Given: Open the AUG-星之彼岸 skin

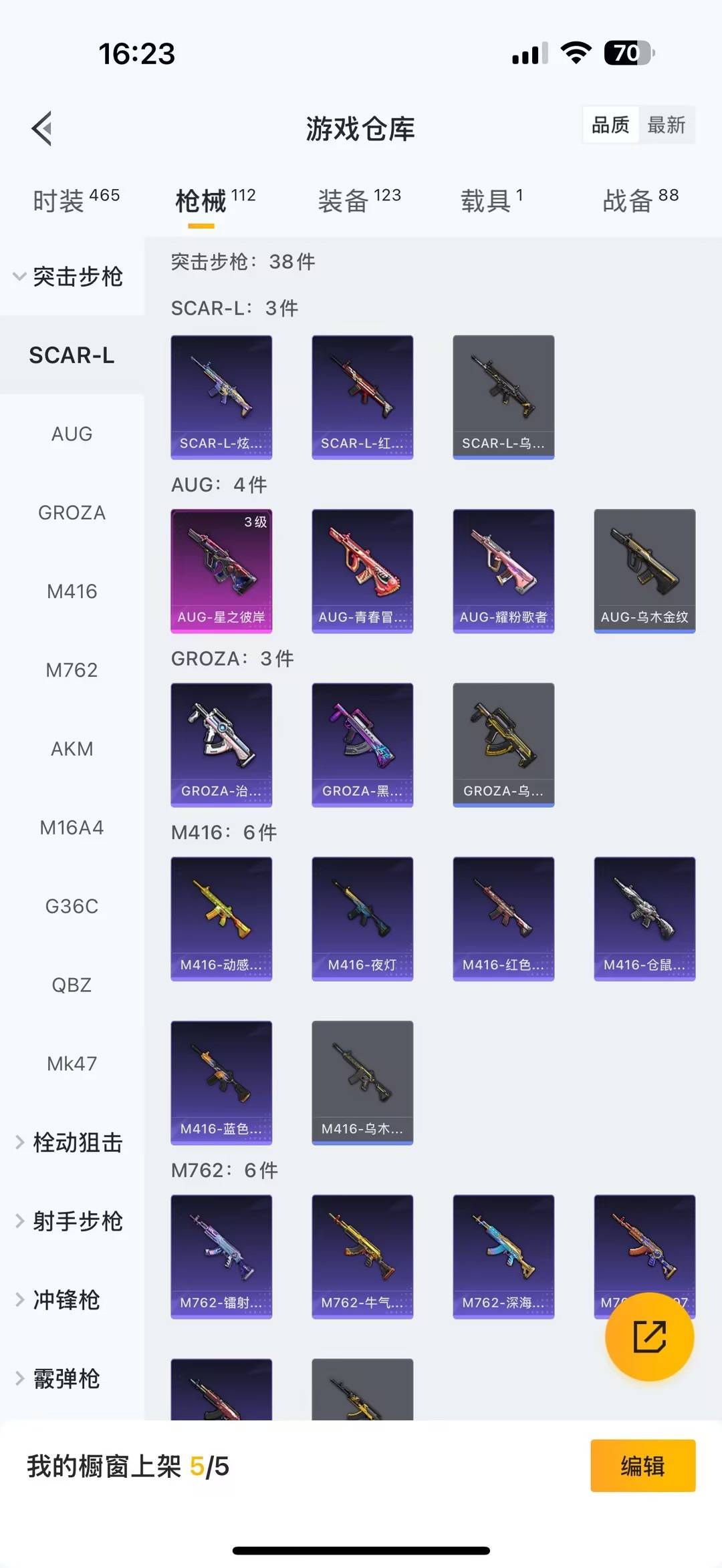Looking at the screenshot, I should [221, 571].
